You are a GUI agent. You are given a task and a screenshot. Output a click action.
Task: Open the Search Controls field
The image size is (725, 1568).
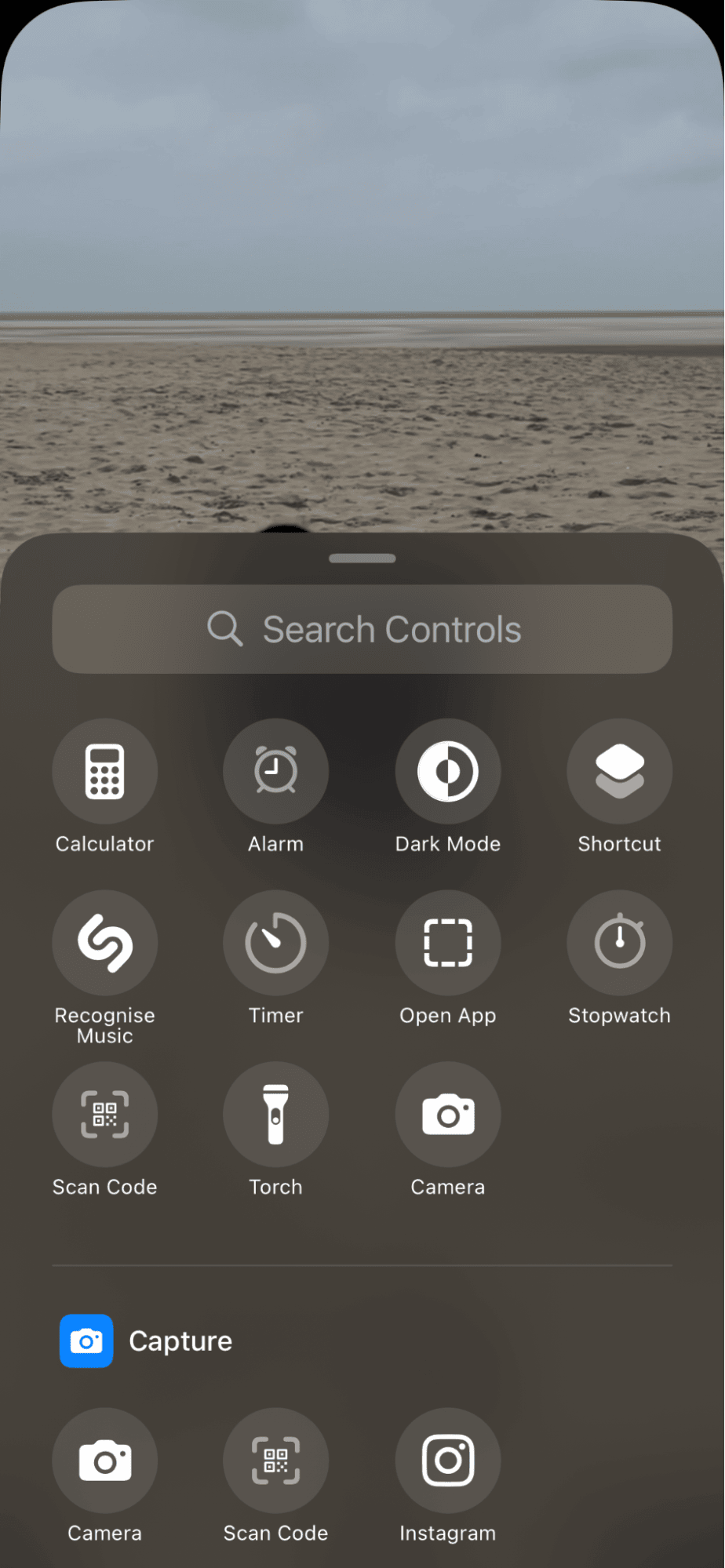(x=362, y=629)
